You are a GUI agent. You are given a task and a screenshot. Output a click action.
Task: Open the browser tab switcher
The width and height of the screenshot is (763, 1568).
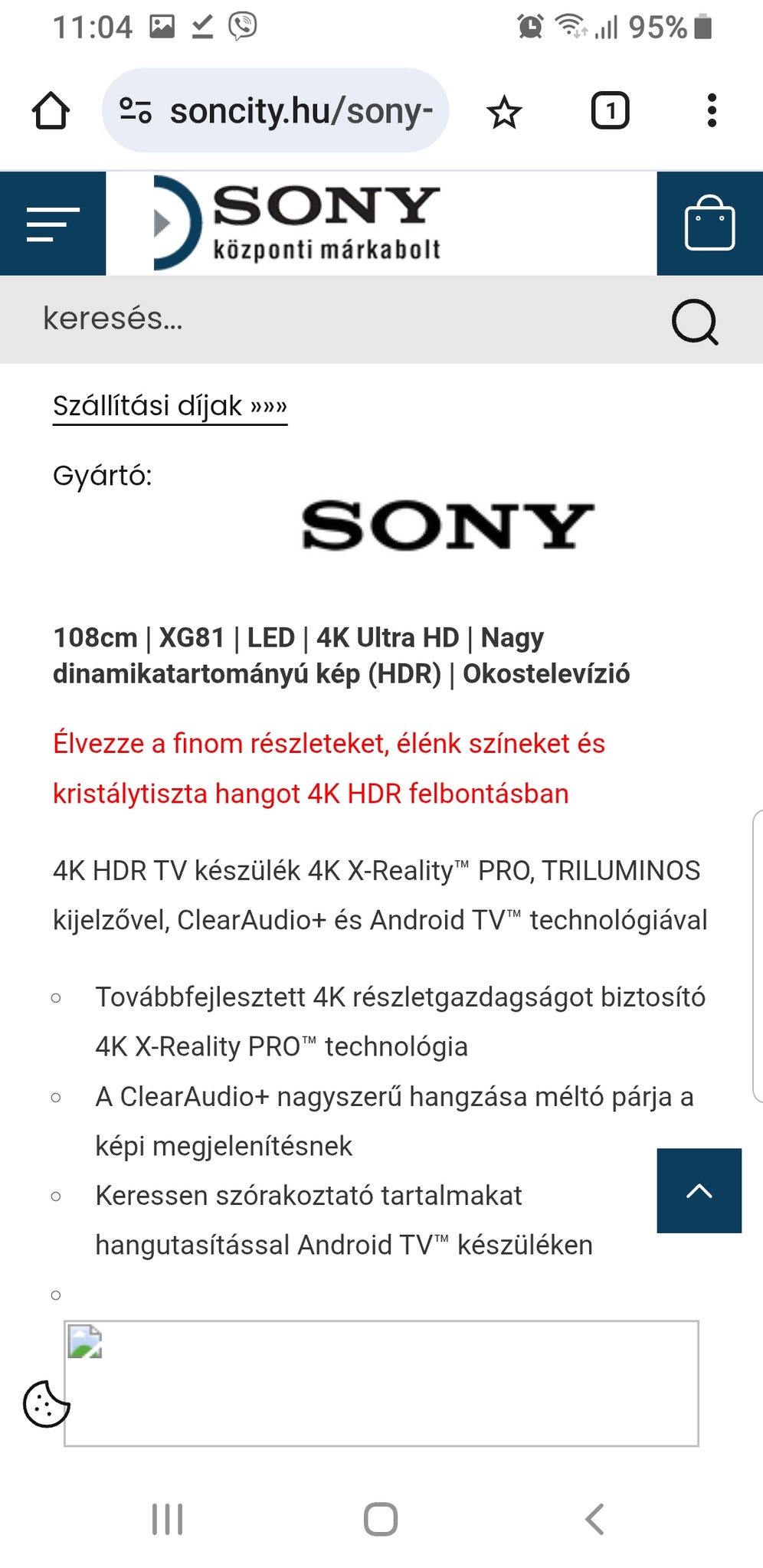(610, 111)
